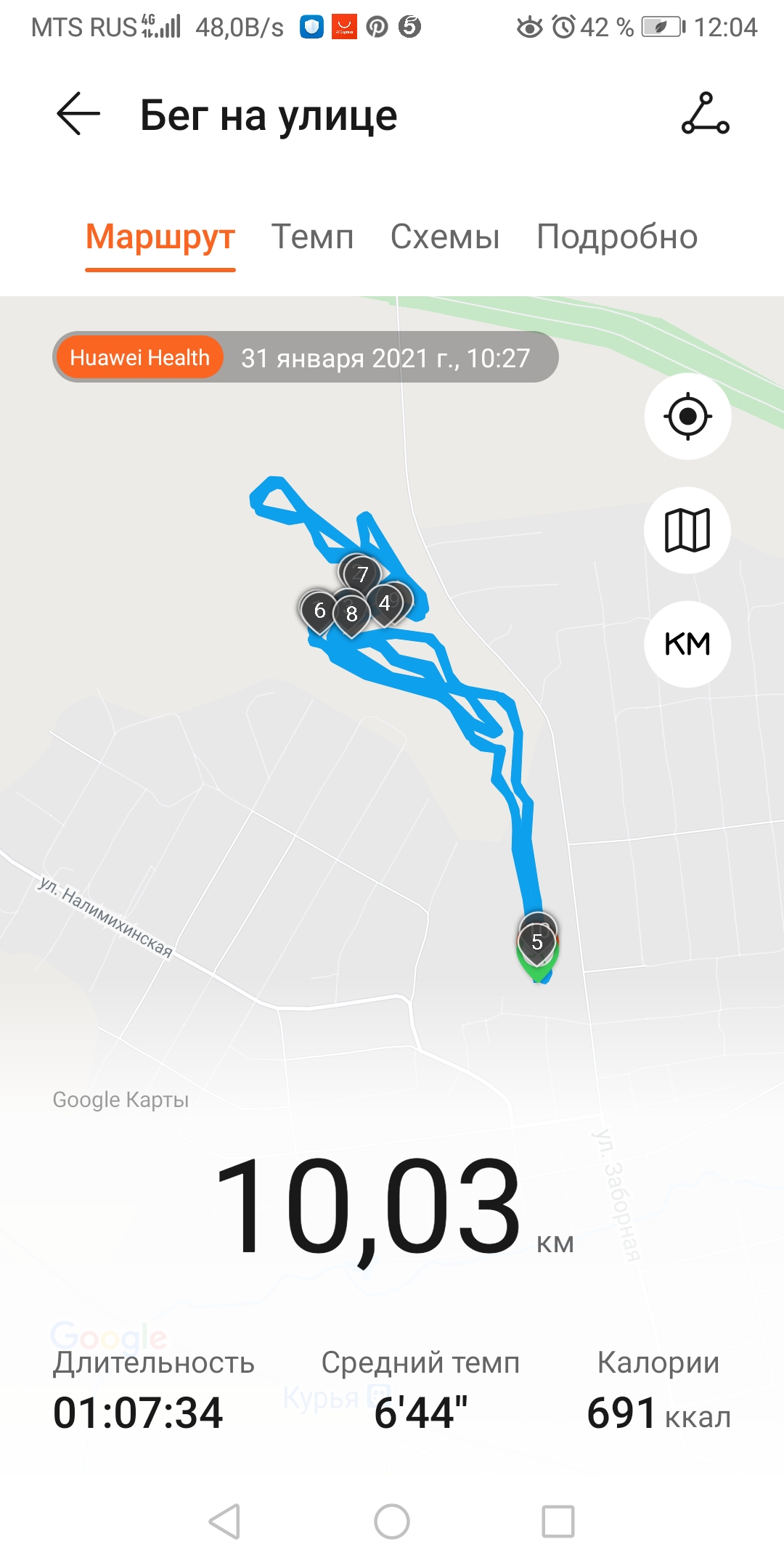Change the map type

click(x=687, y=531)
